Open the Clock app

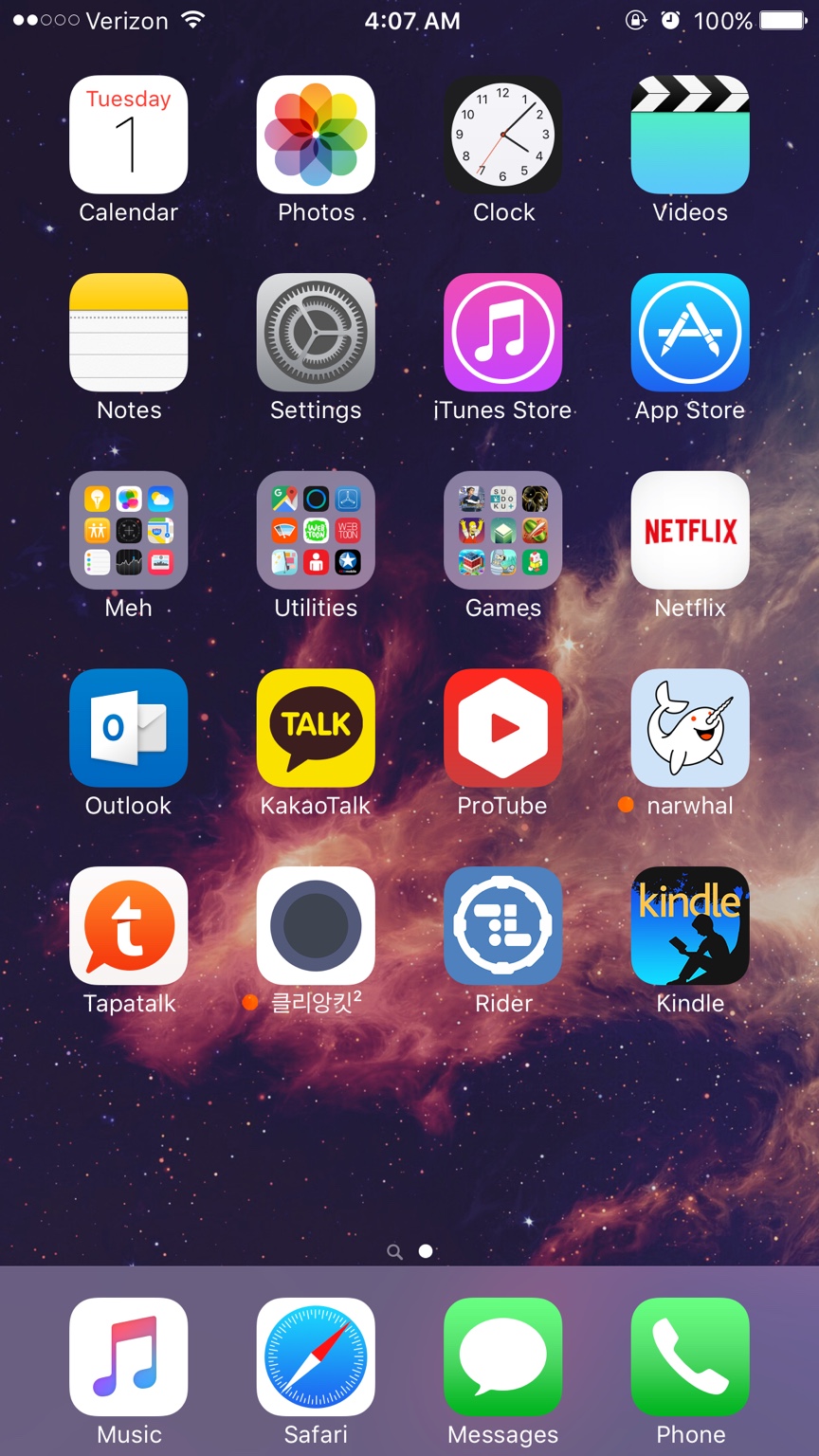click(x=502, y=135)
